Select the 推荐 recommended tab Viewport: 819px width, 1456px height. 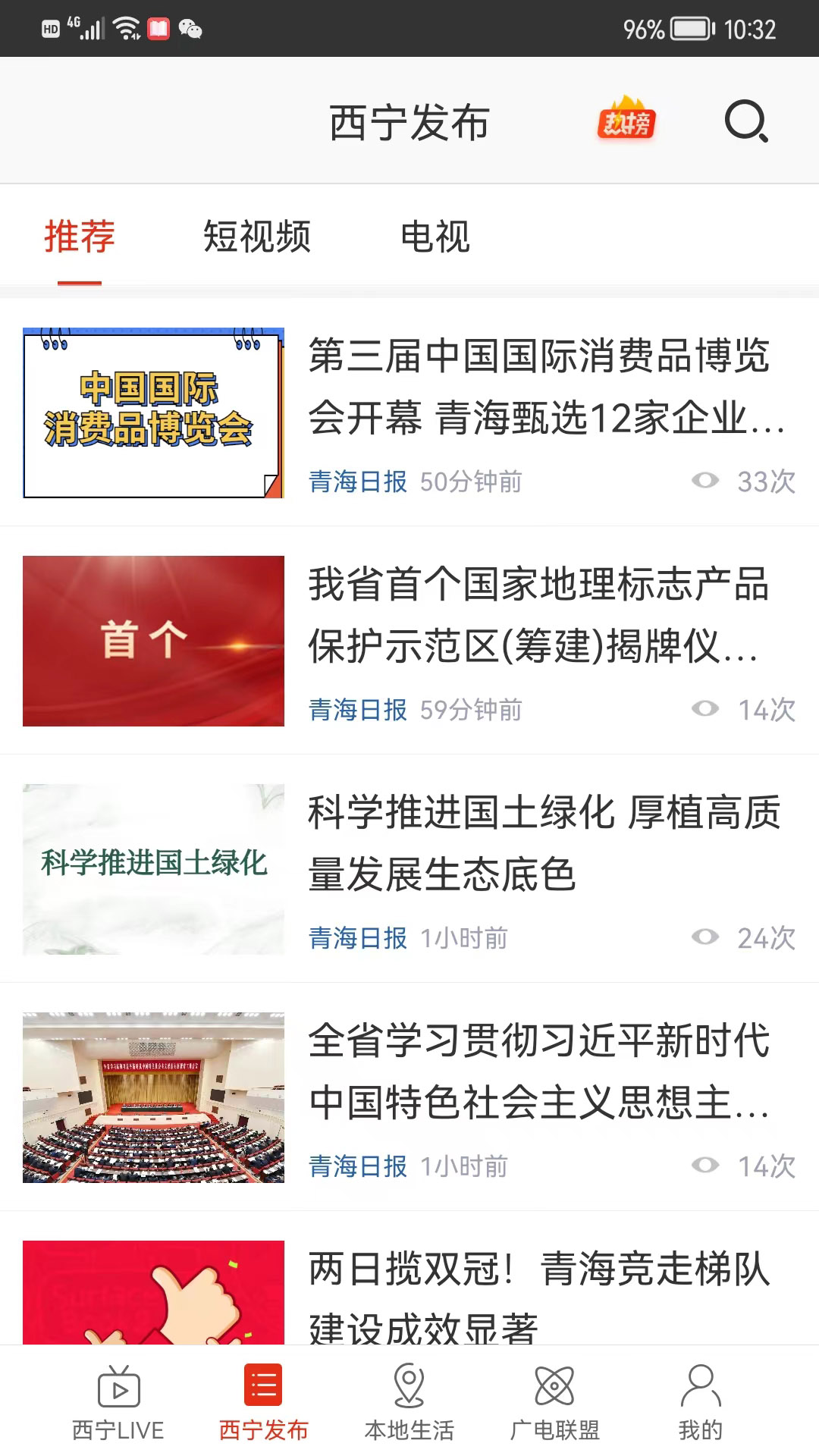pyautogui.click(x=79, y=237)
